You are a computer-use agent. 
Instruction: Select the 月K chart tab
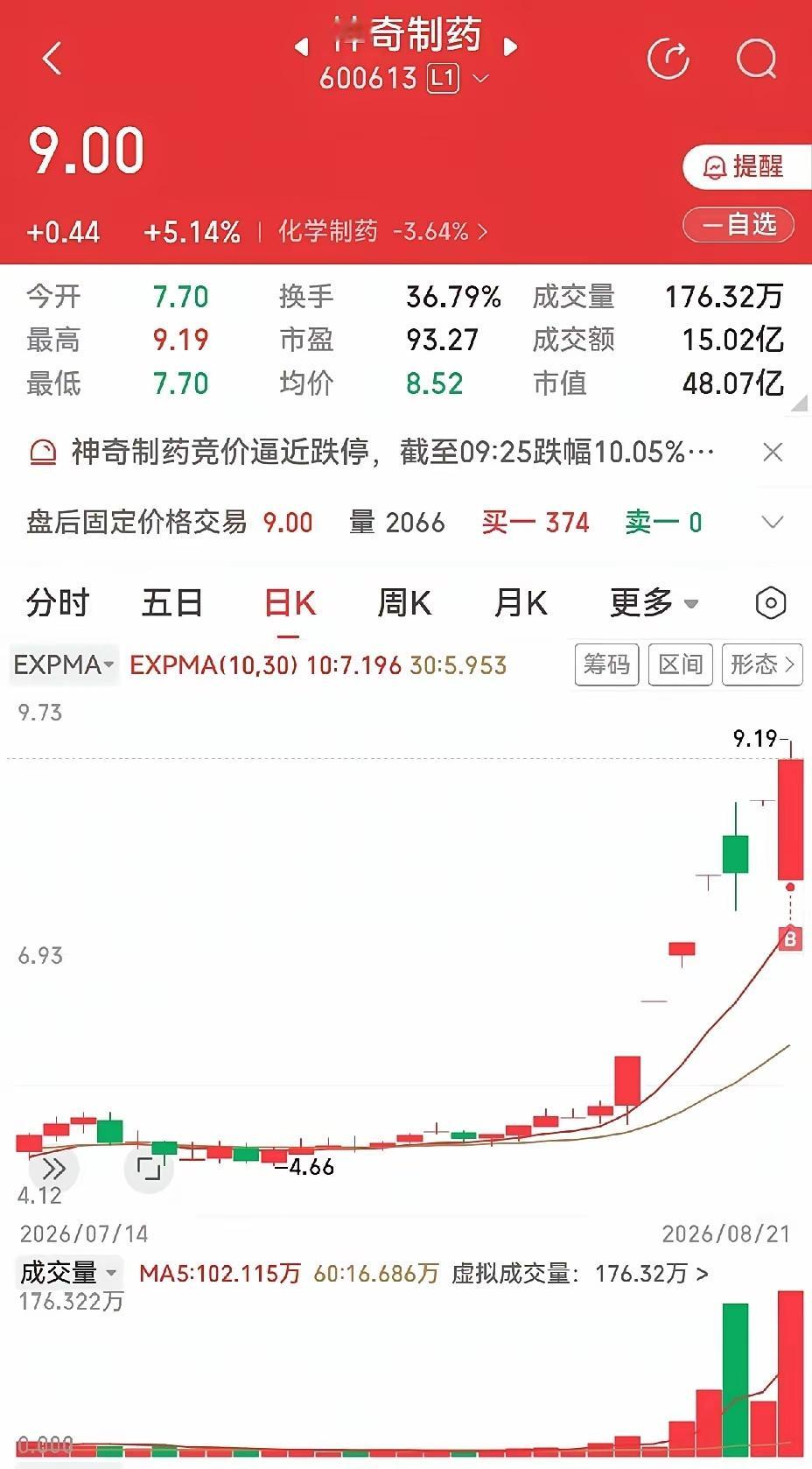click(x=521, y=603)
